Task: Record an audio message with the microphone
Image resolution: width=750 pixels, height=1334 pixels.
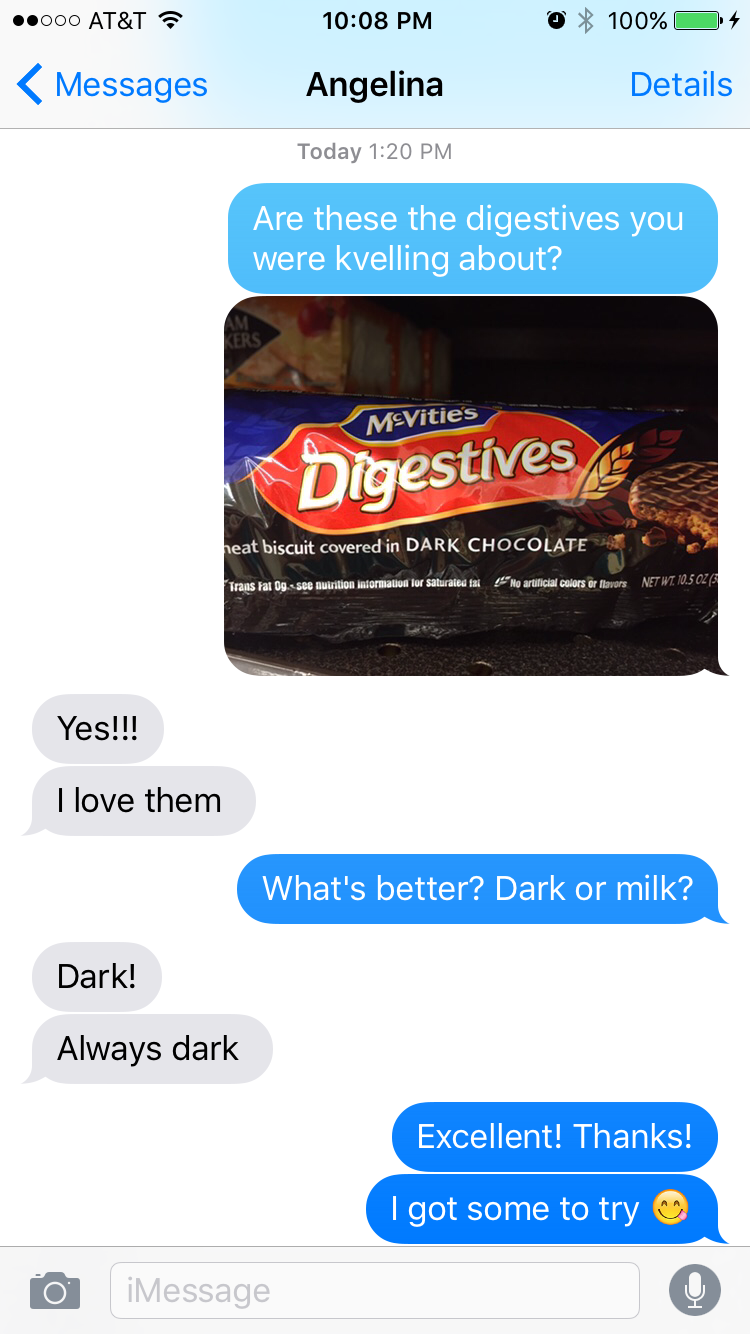Action: tap(694, 1290)
